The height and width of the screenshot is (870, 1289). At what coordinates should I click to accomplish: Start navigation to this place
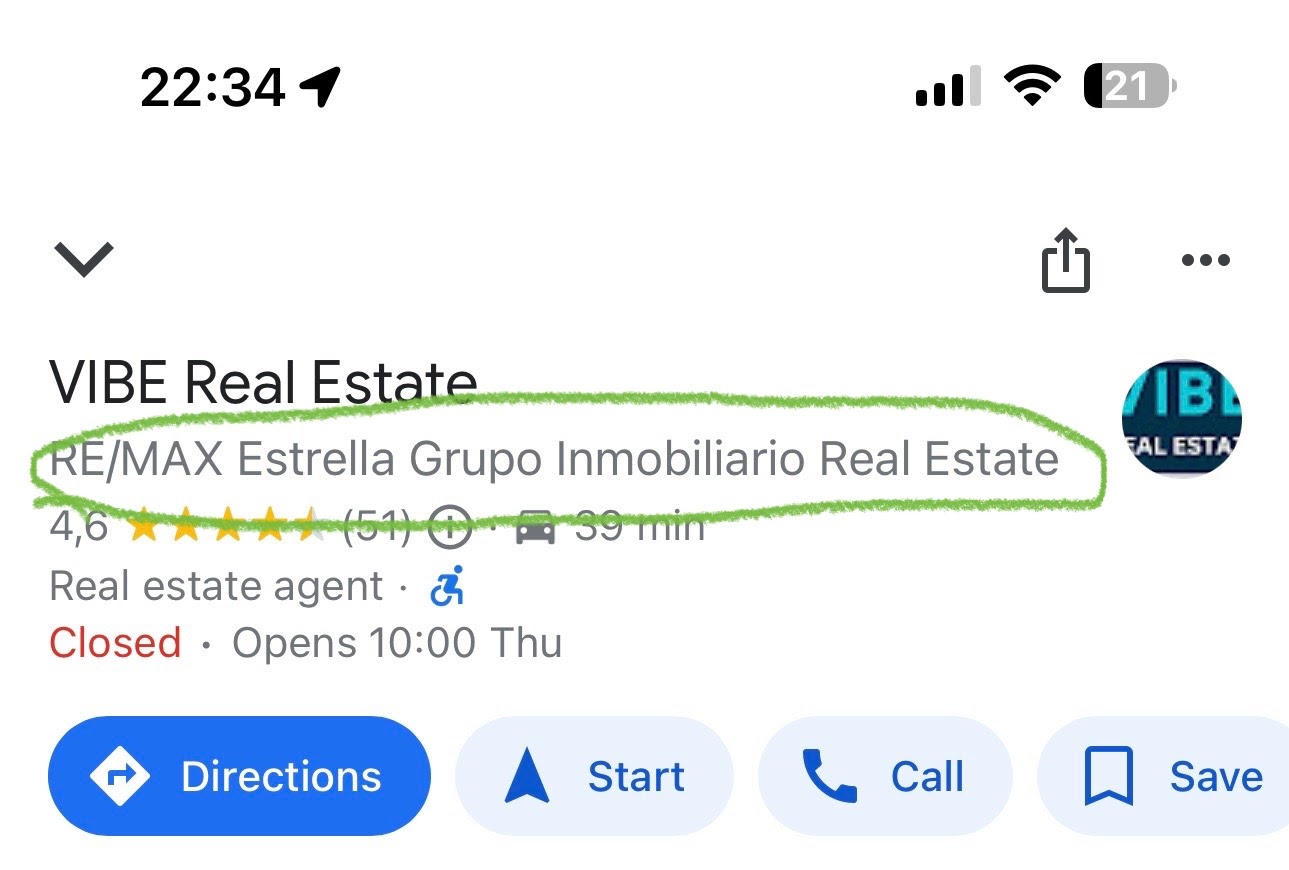pos(595,776)
